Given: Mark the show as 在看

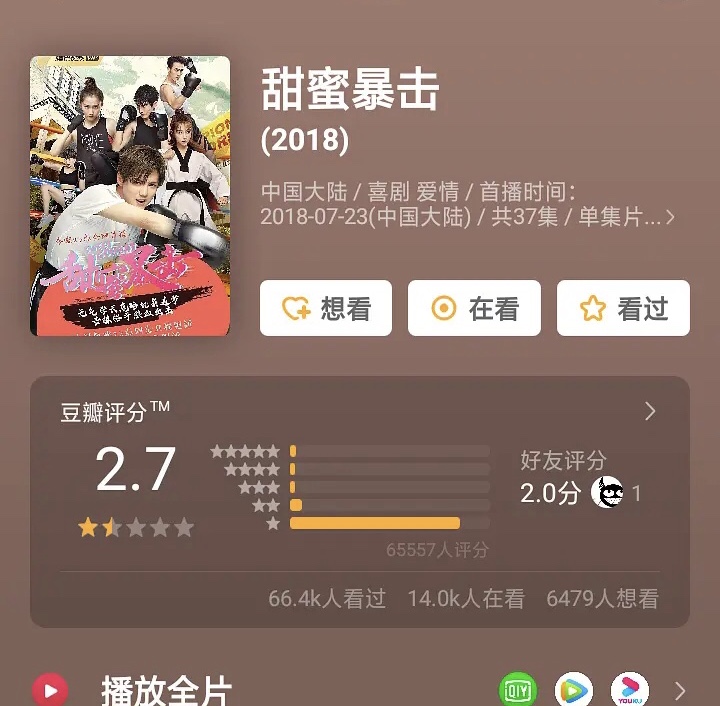Looking at the screenshot, I should (x=474, y=308).
